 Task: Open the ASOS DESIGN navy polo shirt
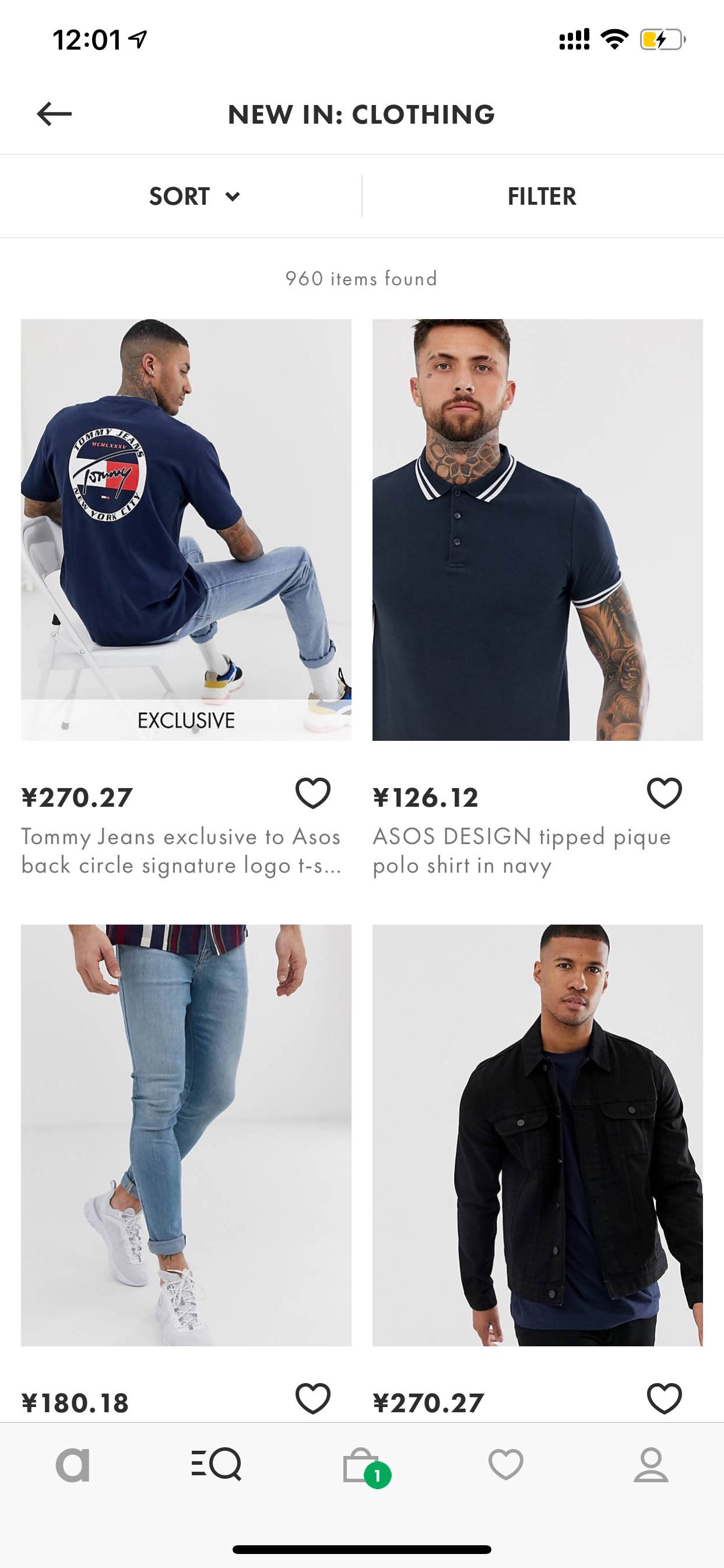tap(537, 530)
